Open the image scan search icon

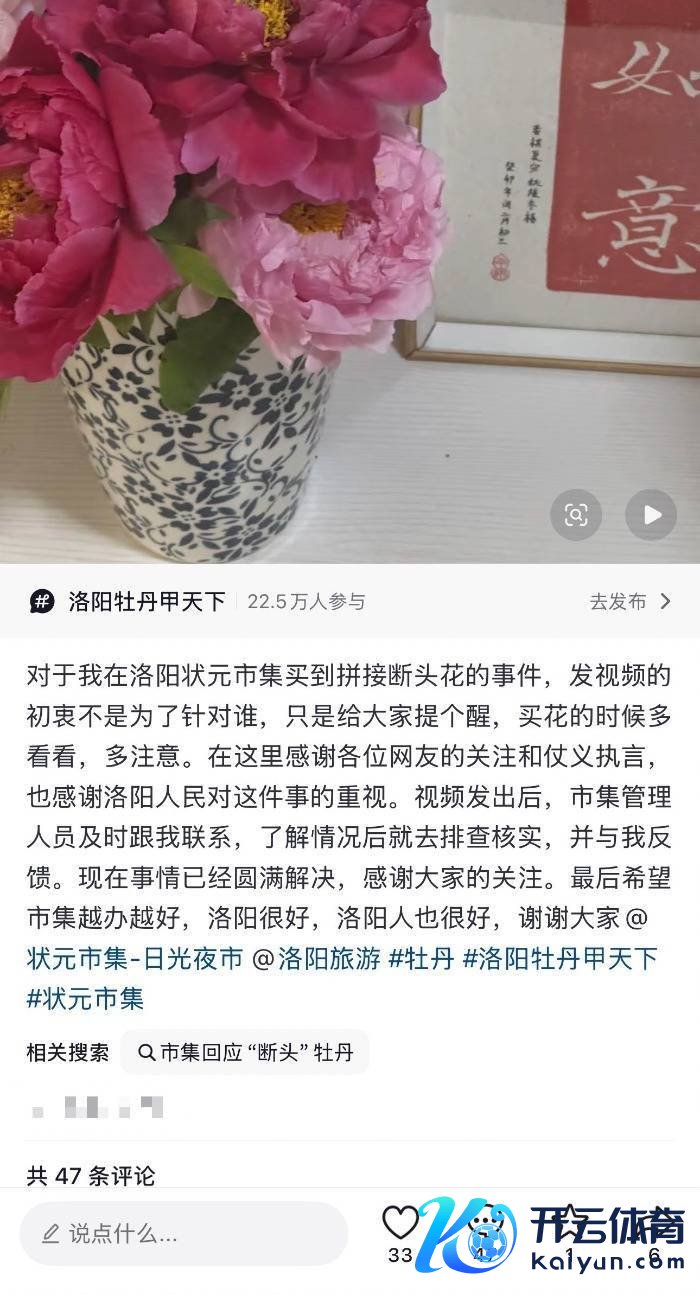576,515
